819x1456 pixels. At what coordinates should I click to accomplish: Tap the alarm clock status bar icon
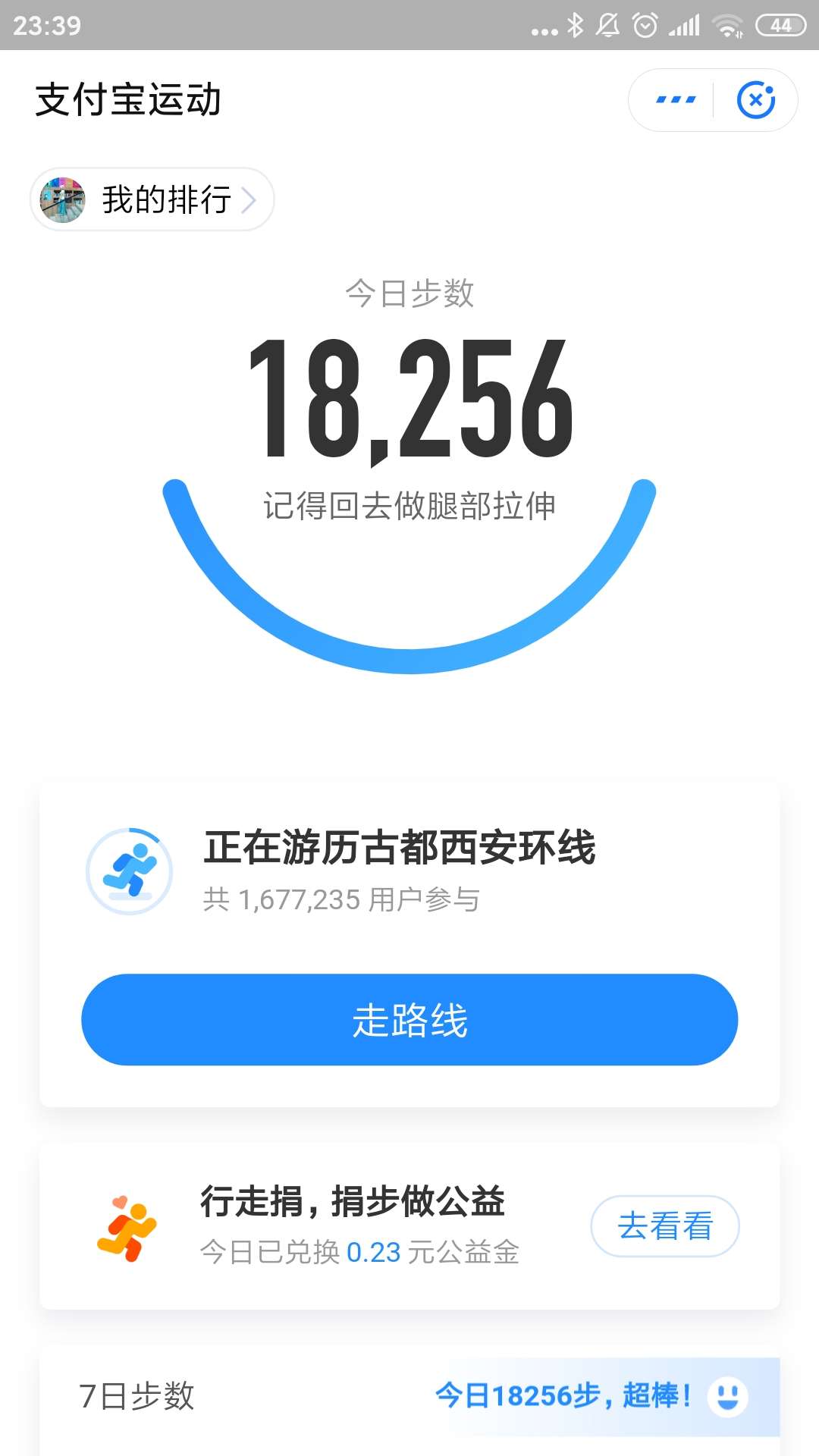pyautogui.click(x=645, y=24)
